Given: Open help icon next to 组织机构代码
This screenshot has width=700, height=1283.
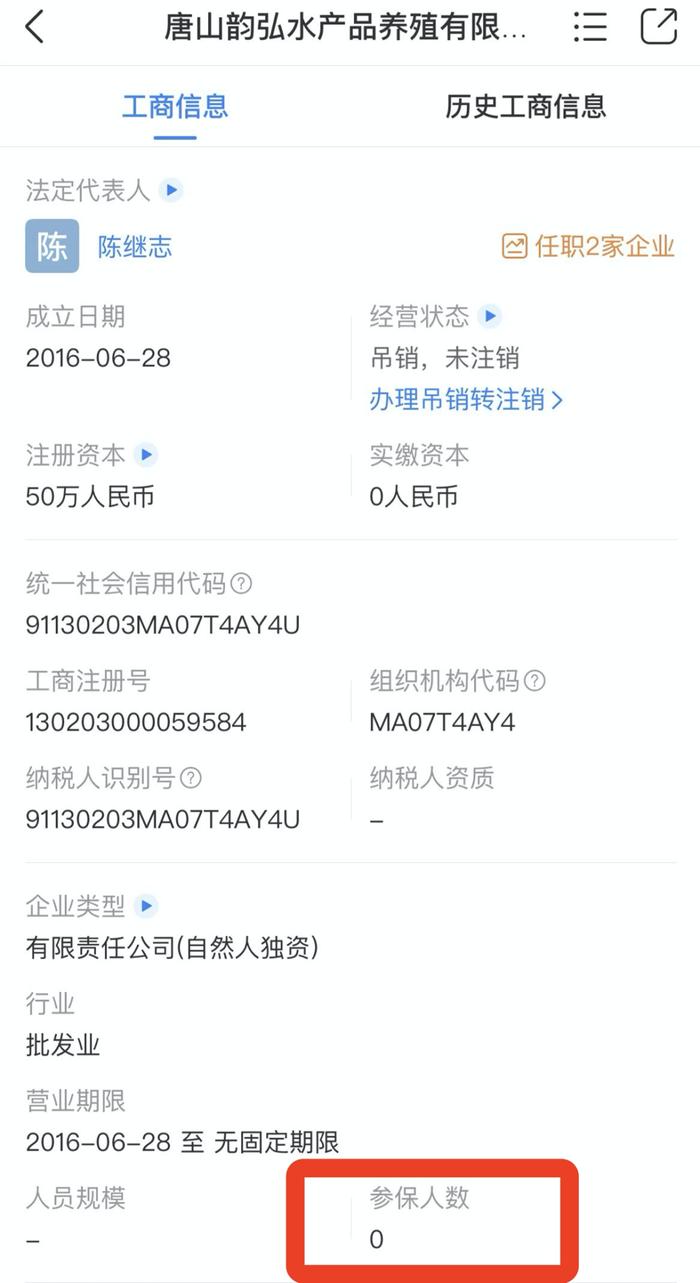Looking at the screenshot, I should click(535, 681).
